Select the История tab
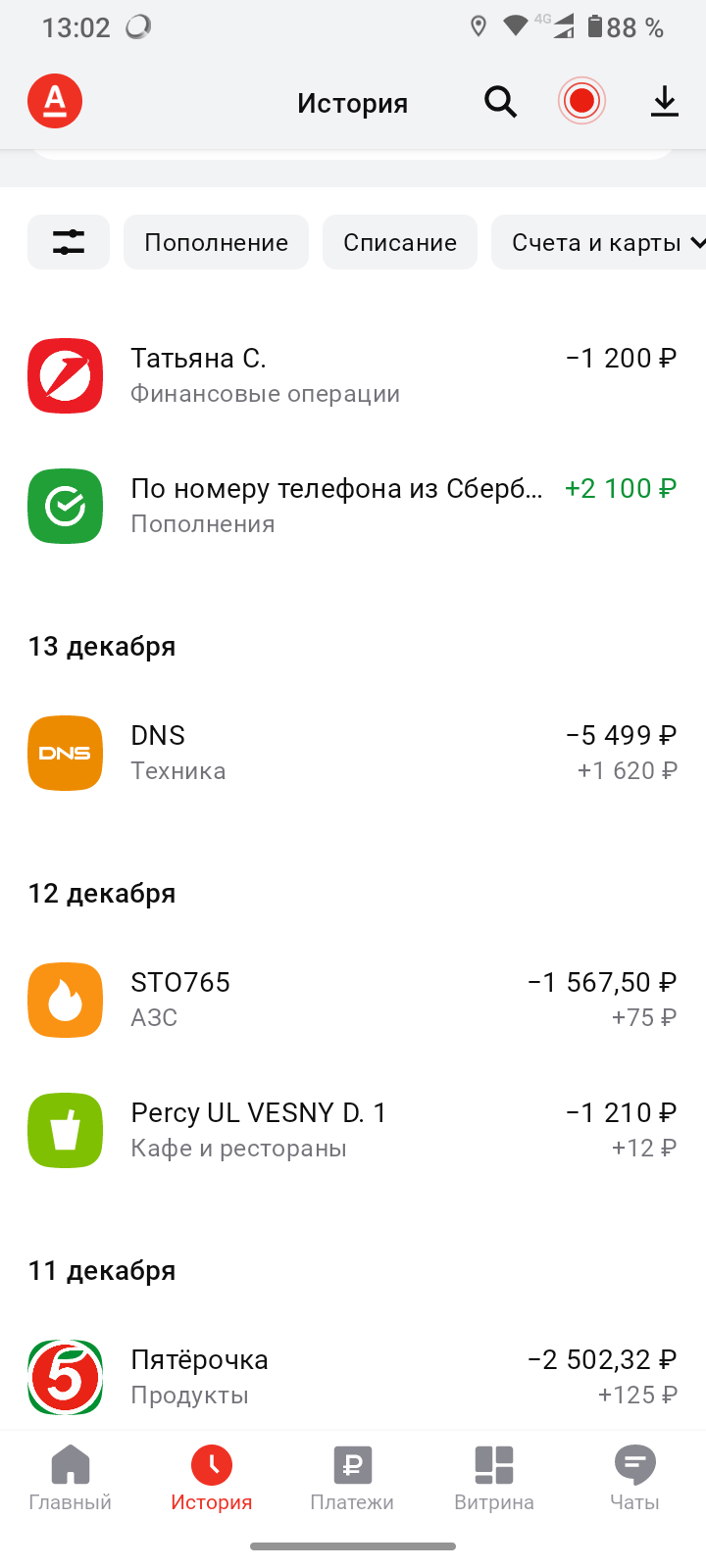Viewport: 706px width, 1568px height. [212, 1478]
